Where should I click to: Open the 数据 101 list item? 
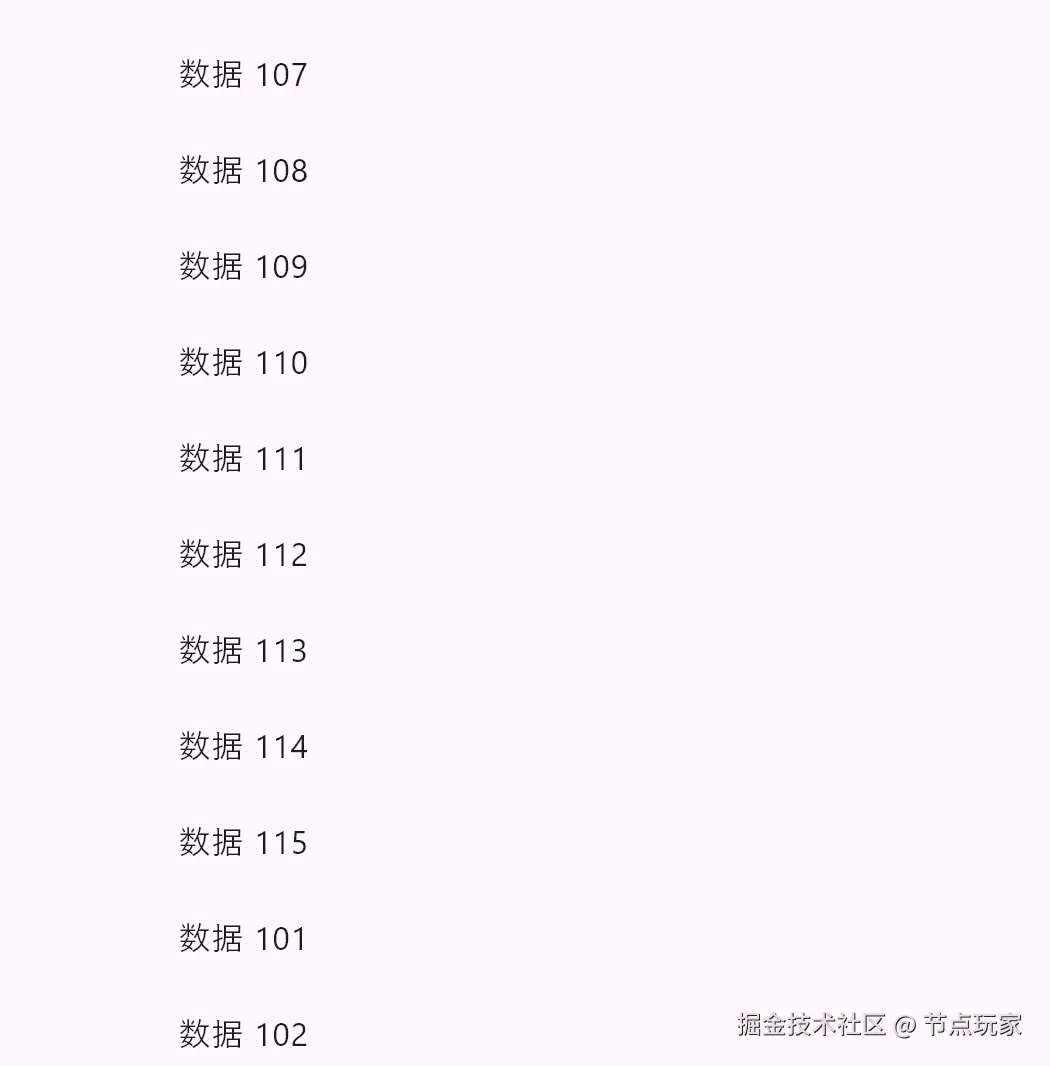click(x=243, y=939)
